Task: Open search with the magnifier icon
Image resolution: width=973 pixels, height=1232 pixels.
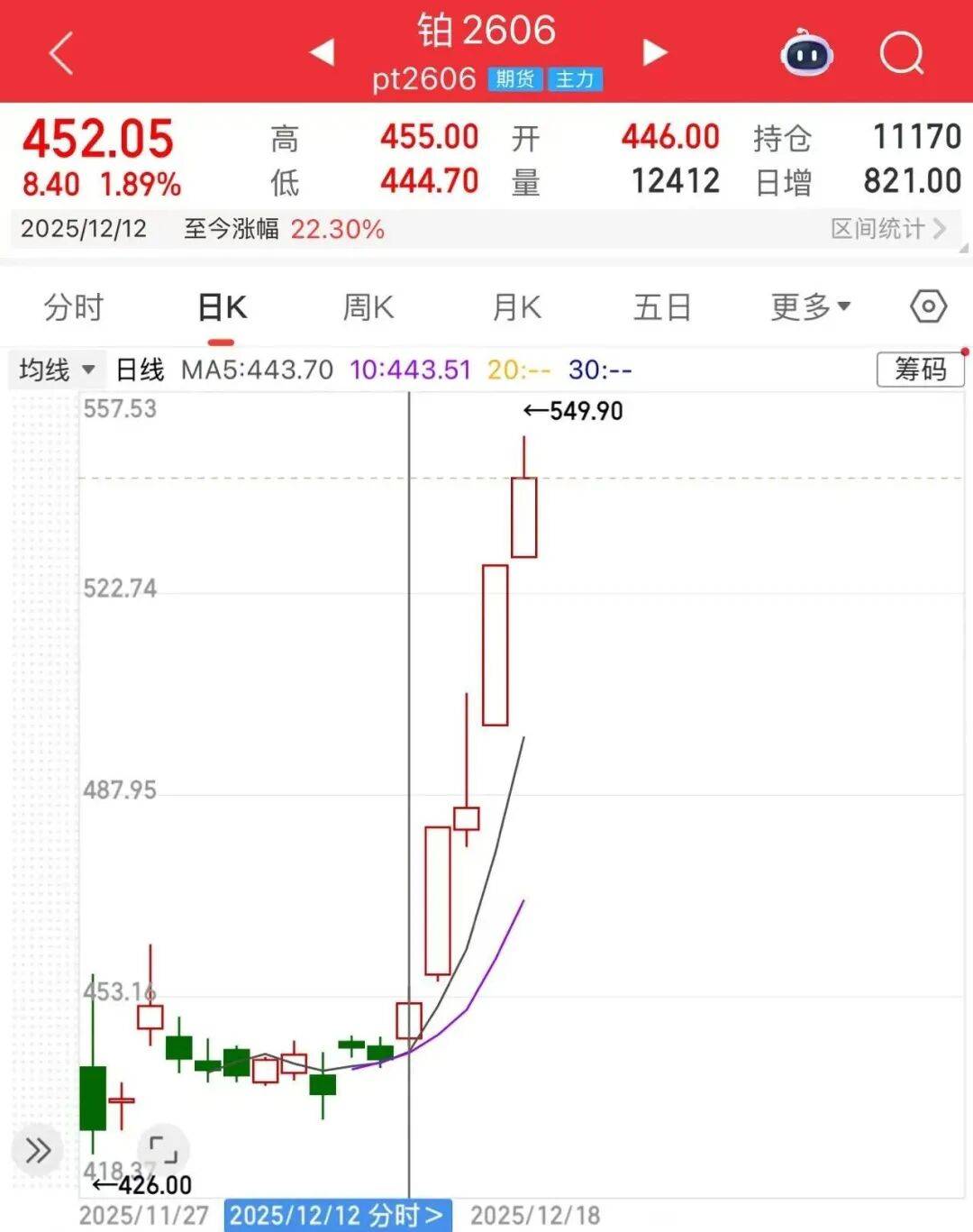Action: 901,54
